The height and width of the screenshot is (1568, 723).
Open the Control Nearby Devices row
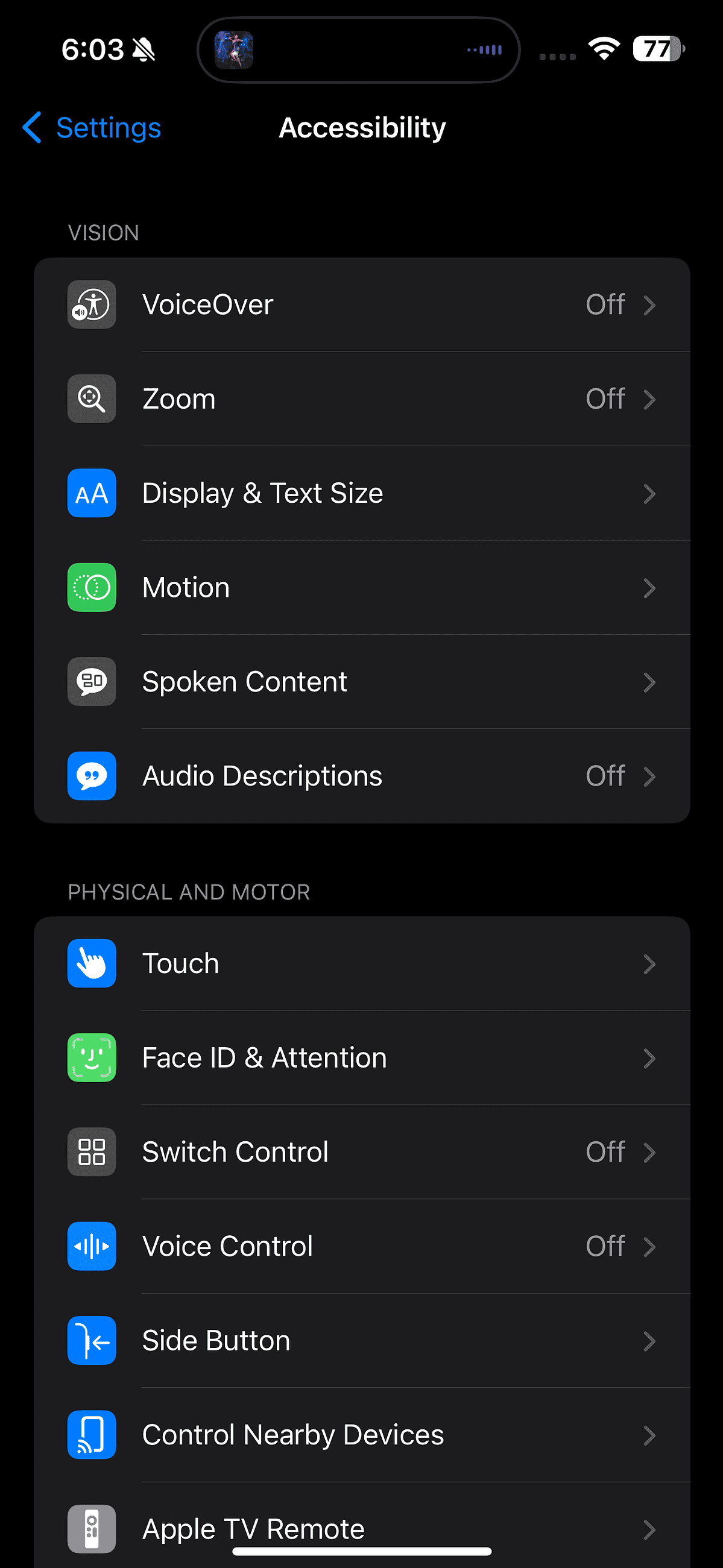pos(650,1435)
